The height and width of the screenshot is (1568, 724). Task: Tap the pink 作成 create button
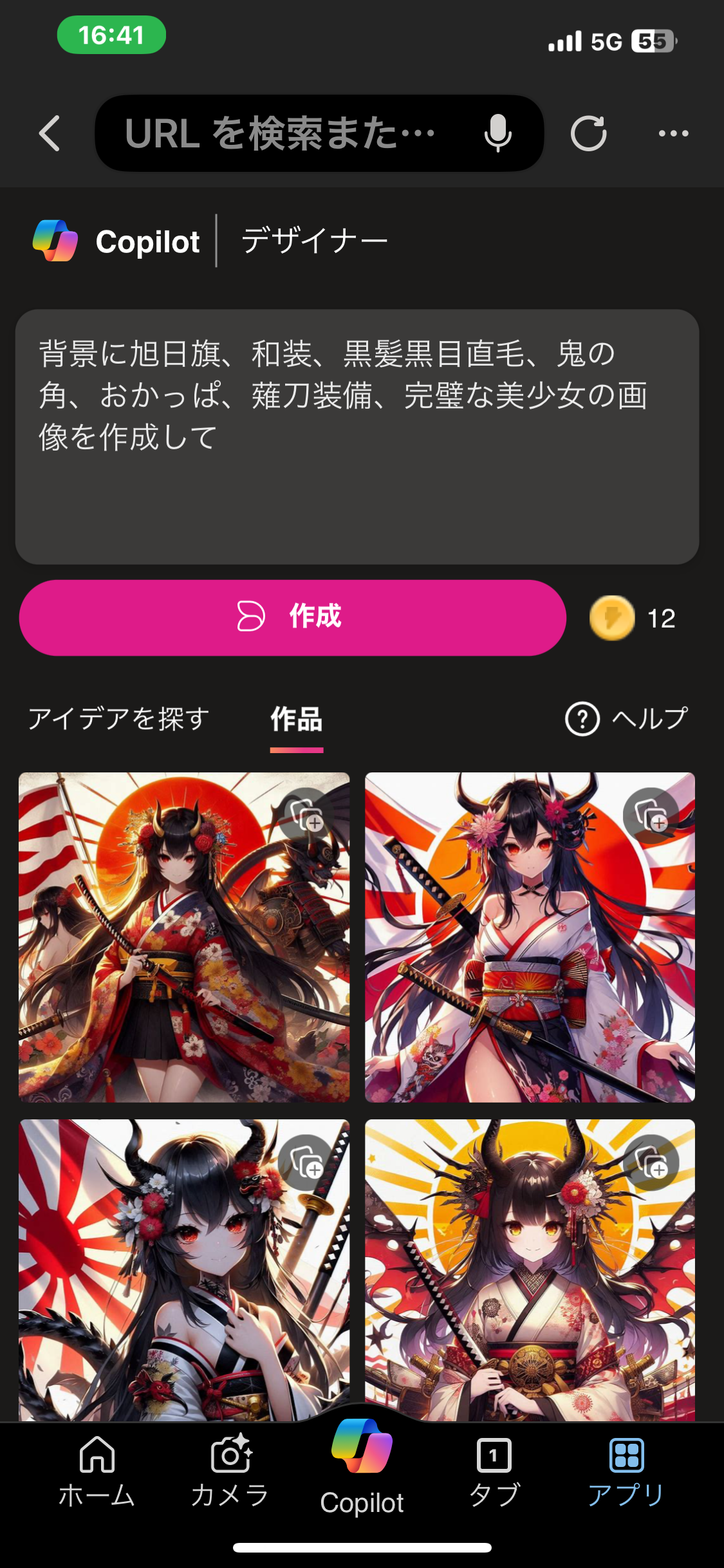click(x=293, y=617)
